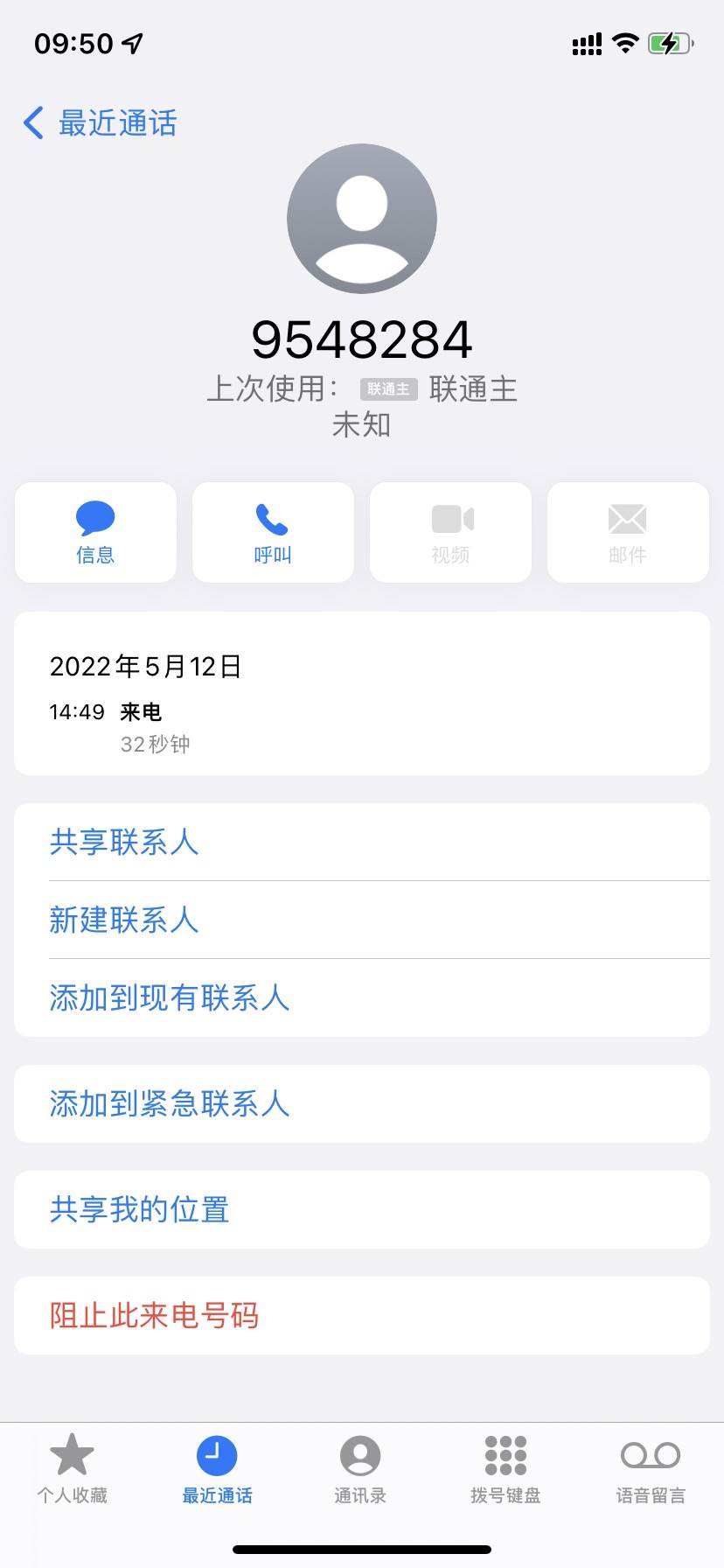This screenshot has height=1568, width=724.
Task: Switch to 拨号键盘 tab
Action: coord(505,1469)
